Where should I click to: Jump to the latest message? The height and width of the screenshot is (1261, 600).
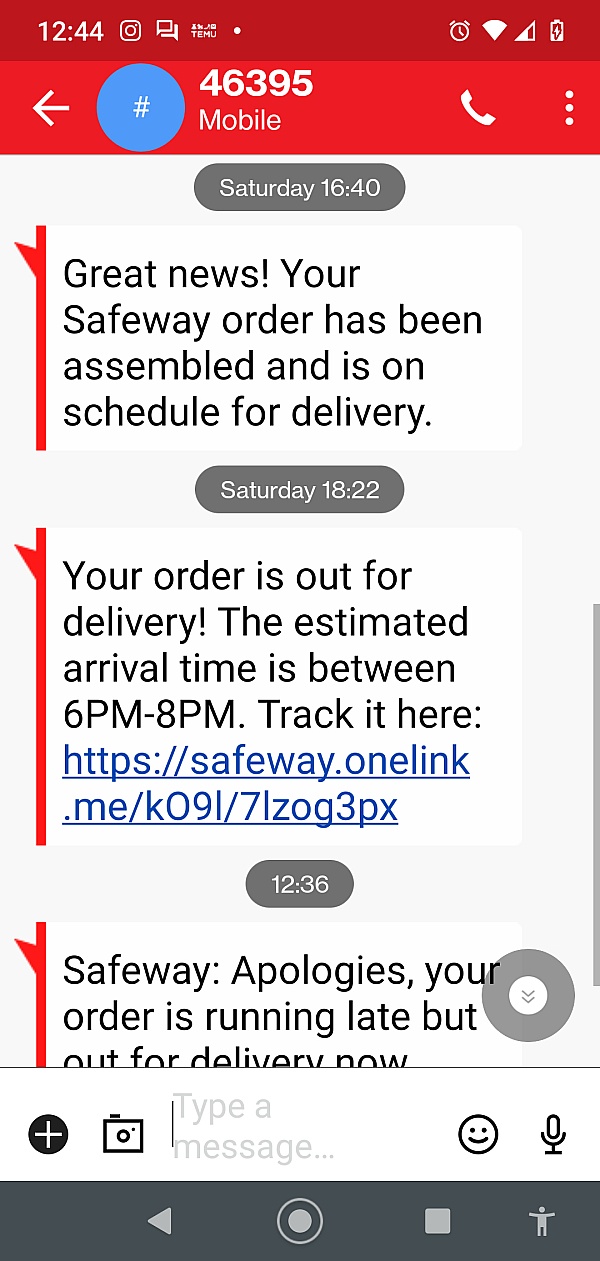click(528, 995)
